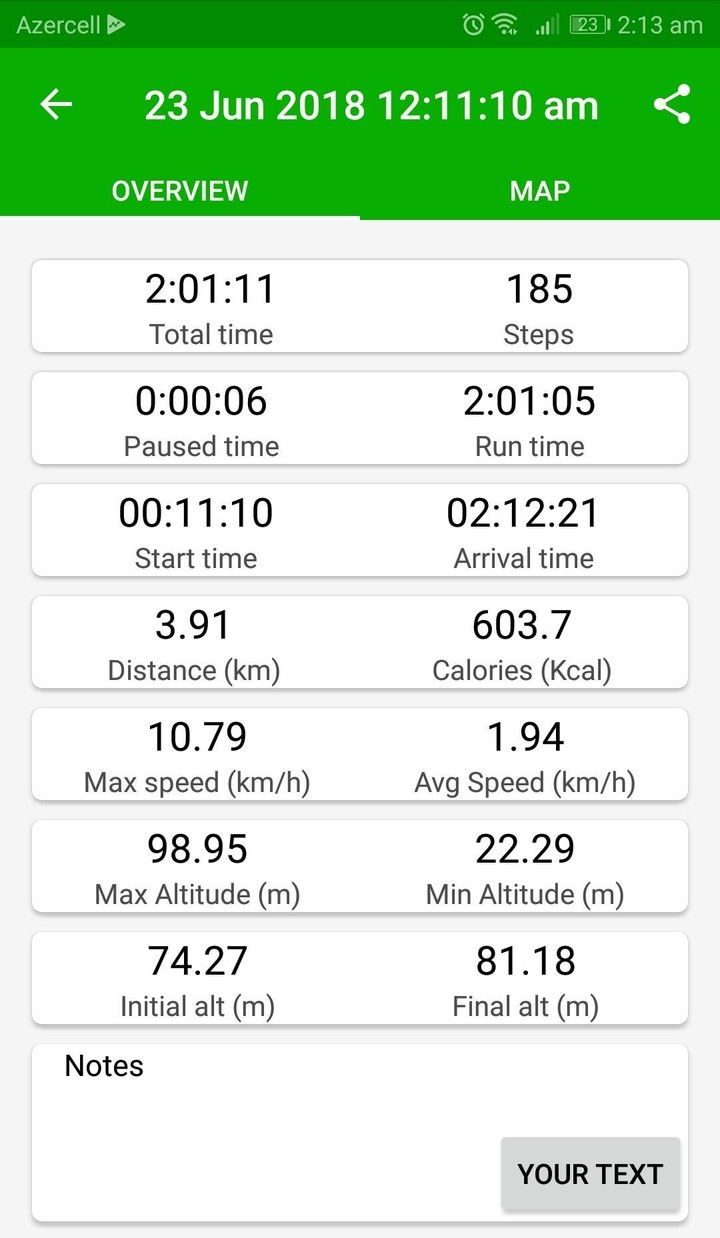Tap the Paused time card showing 0:00:06
Viewport: 720px width, 1238px height.
click(x=201, y=418)
